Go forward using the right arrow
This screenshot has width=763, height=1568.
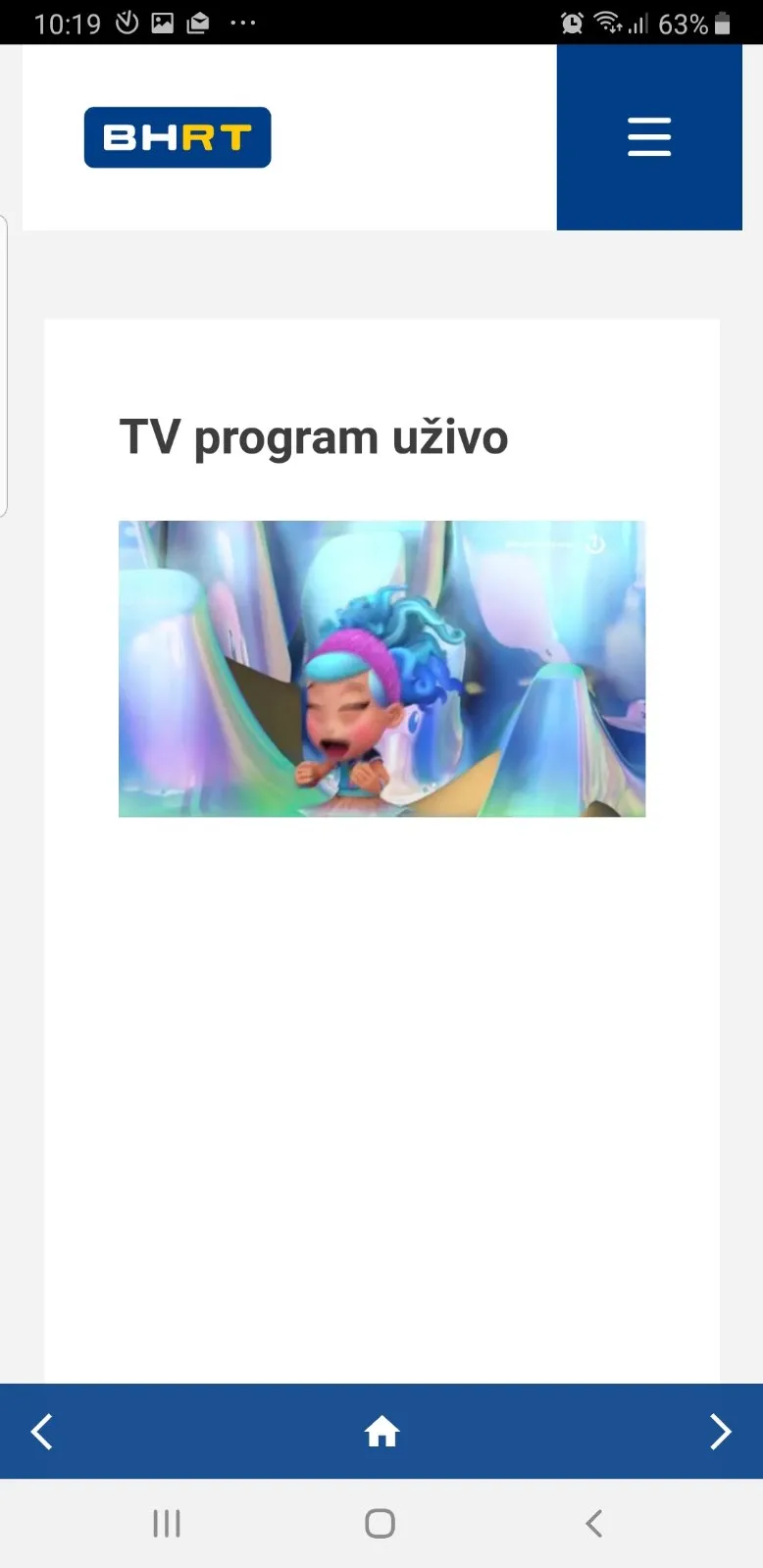pyautogui.click(x=721, y=1432)
